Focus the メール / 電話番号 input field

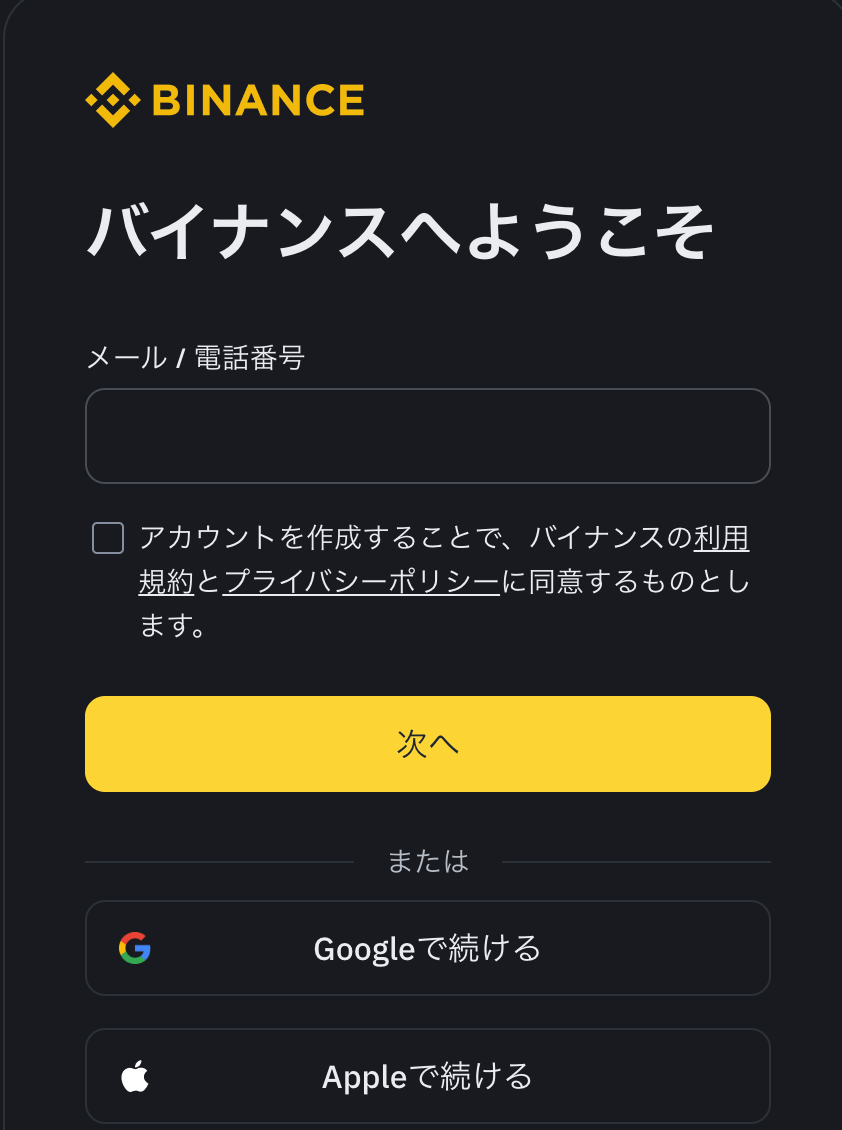(x=427, y=436)
